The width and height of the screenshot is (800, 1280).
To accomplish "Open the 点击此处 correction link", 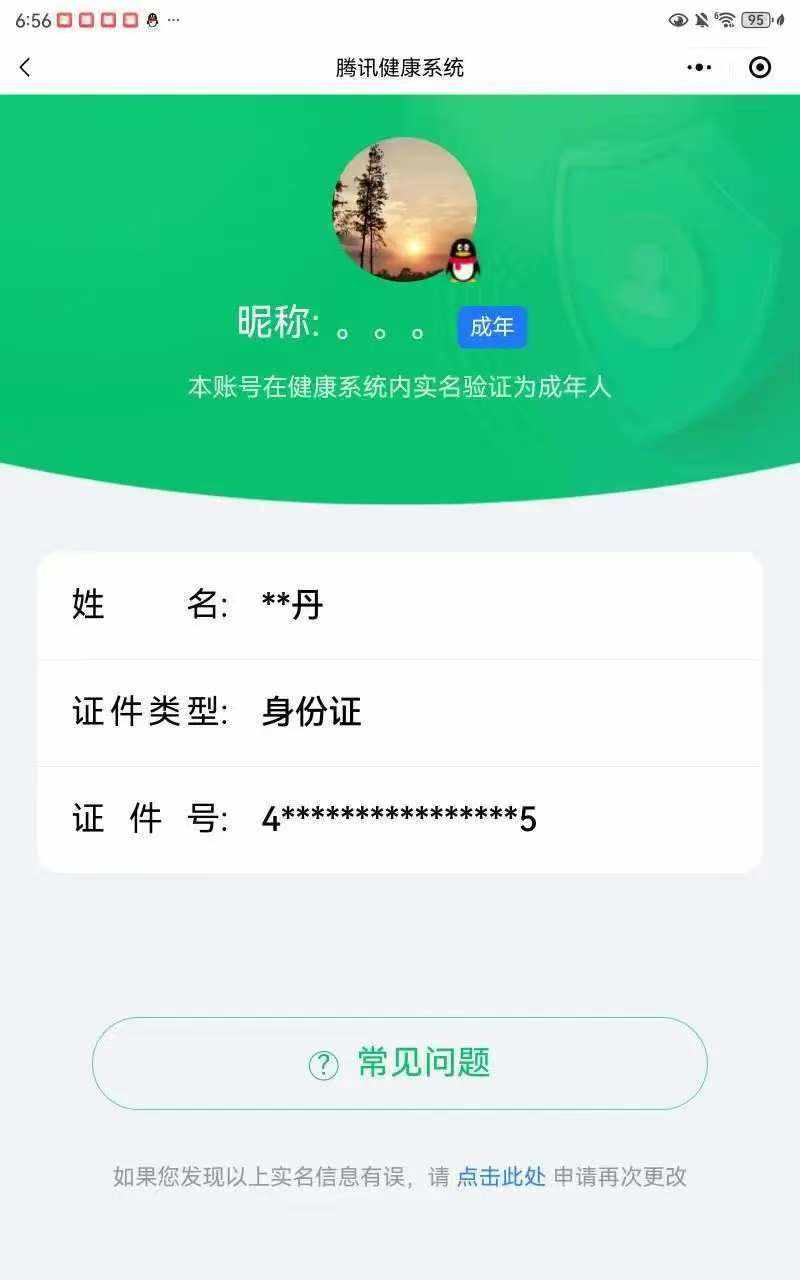I will tap(499, 1177).
